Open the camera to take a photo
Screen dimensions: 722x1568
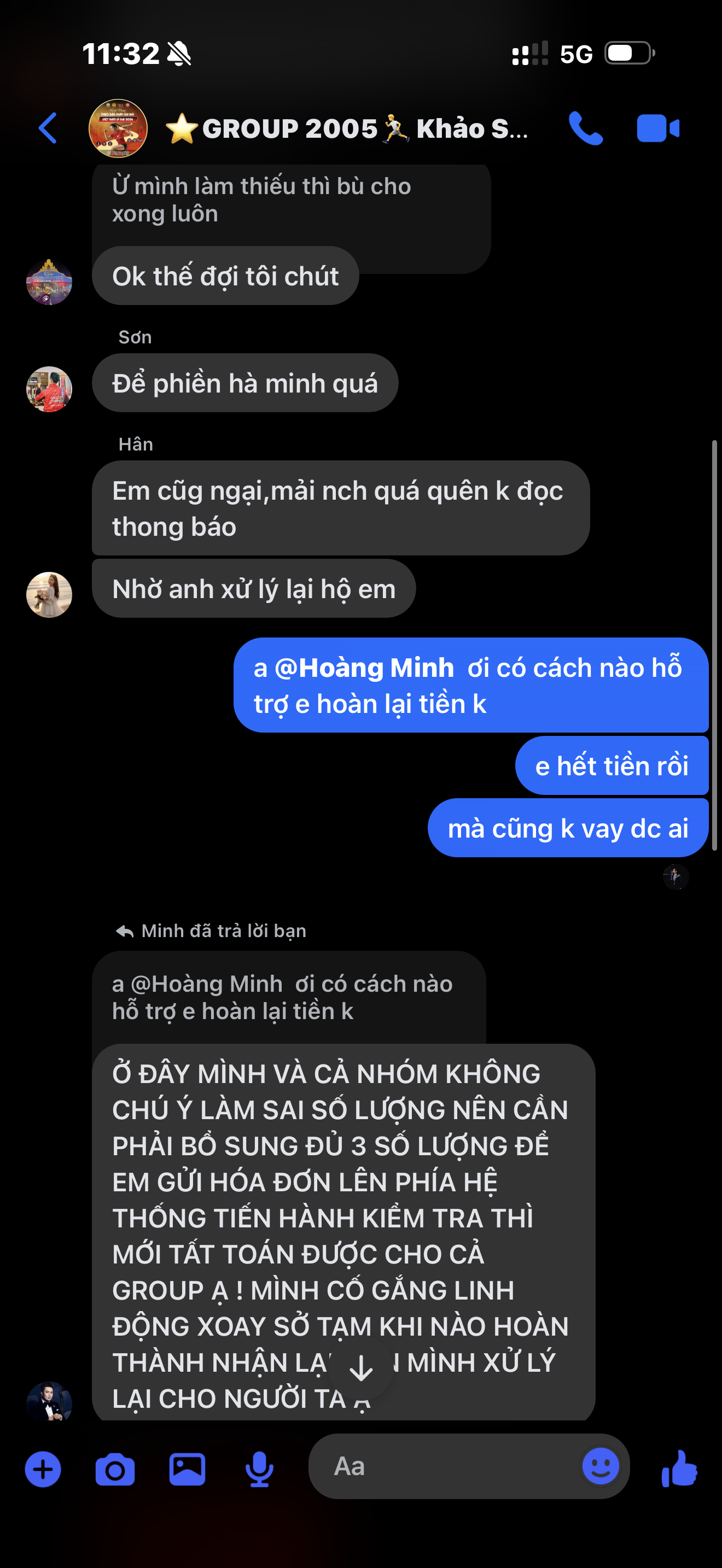[x=115, y=1470]
